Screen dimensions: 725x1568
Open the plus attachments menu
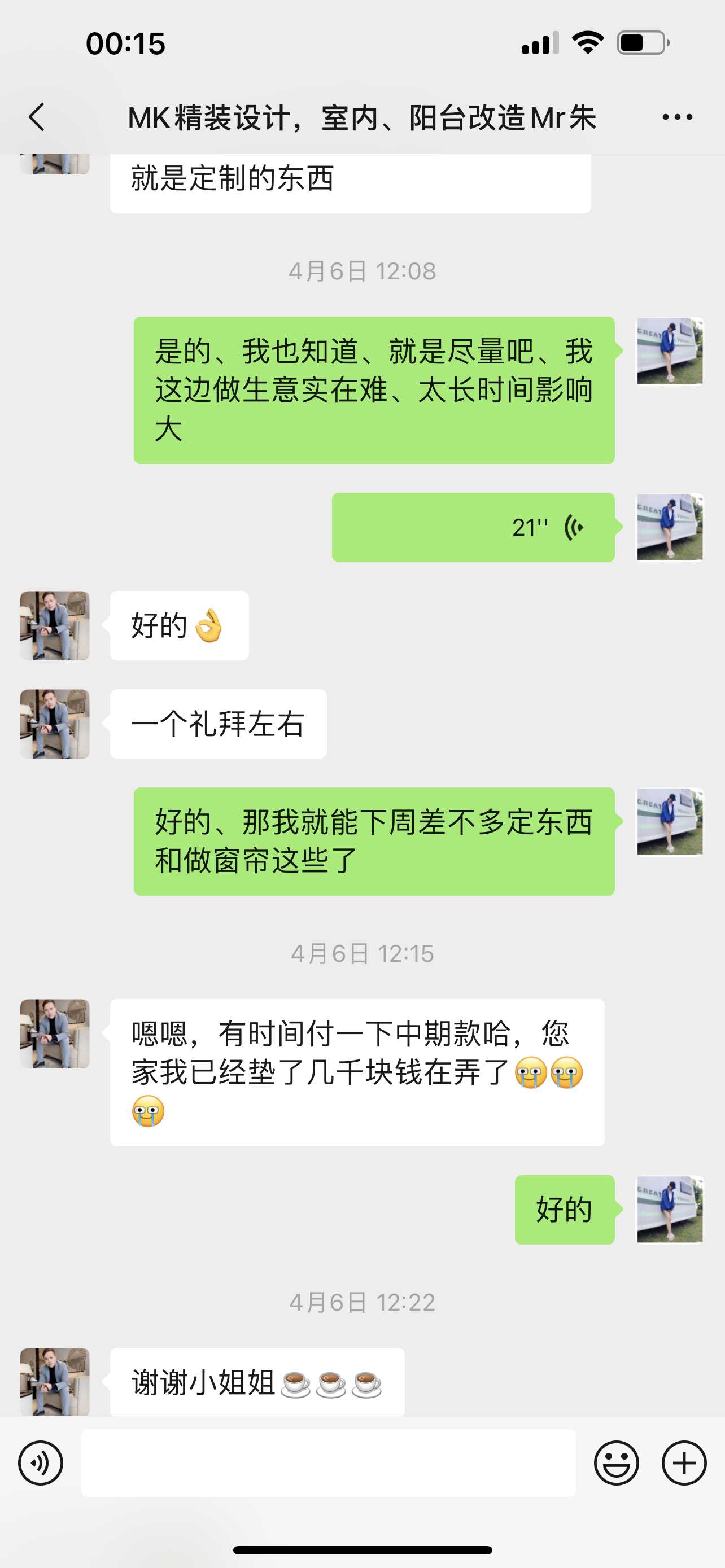[684, 1462]
